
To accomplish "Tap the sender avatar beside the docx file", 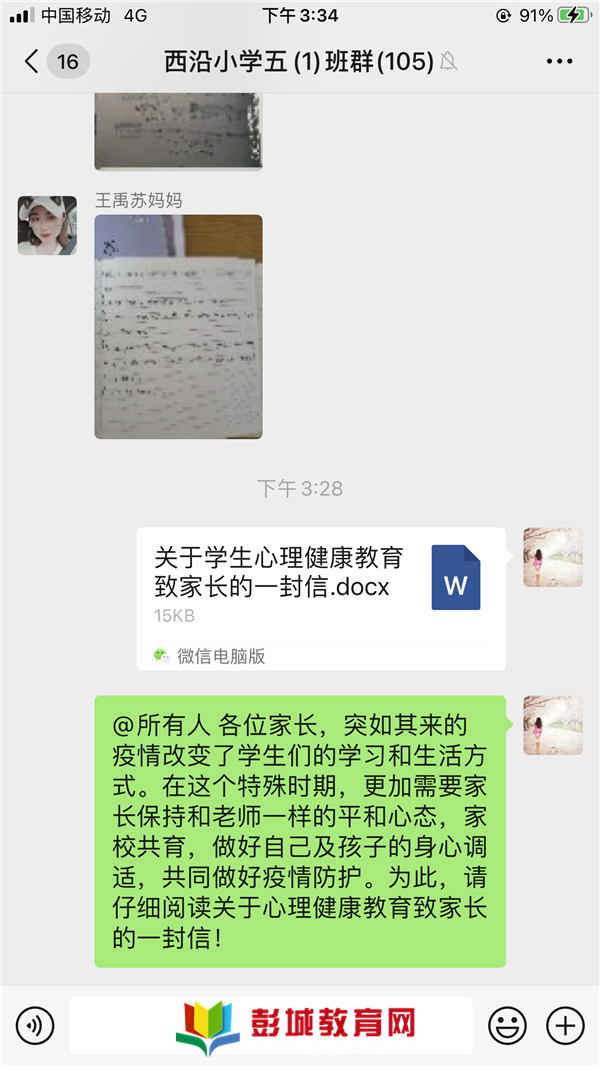I will pos(552,557).
